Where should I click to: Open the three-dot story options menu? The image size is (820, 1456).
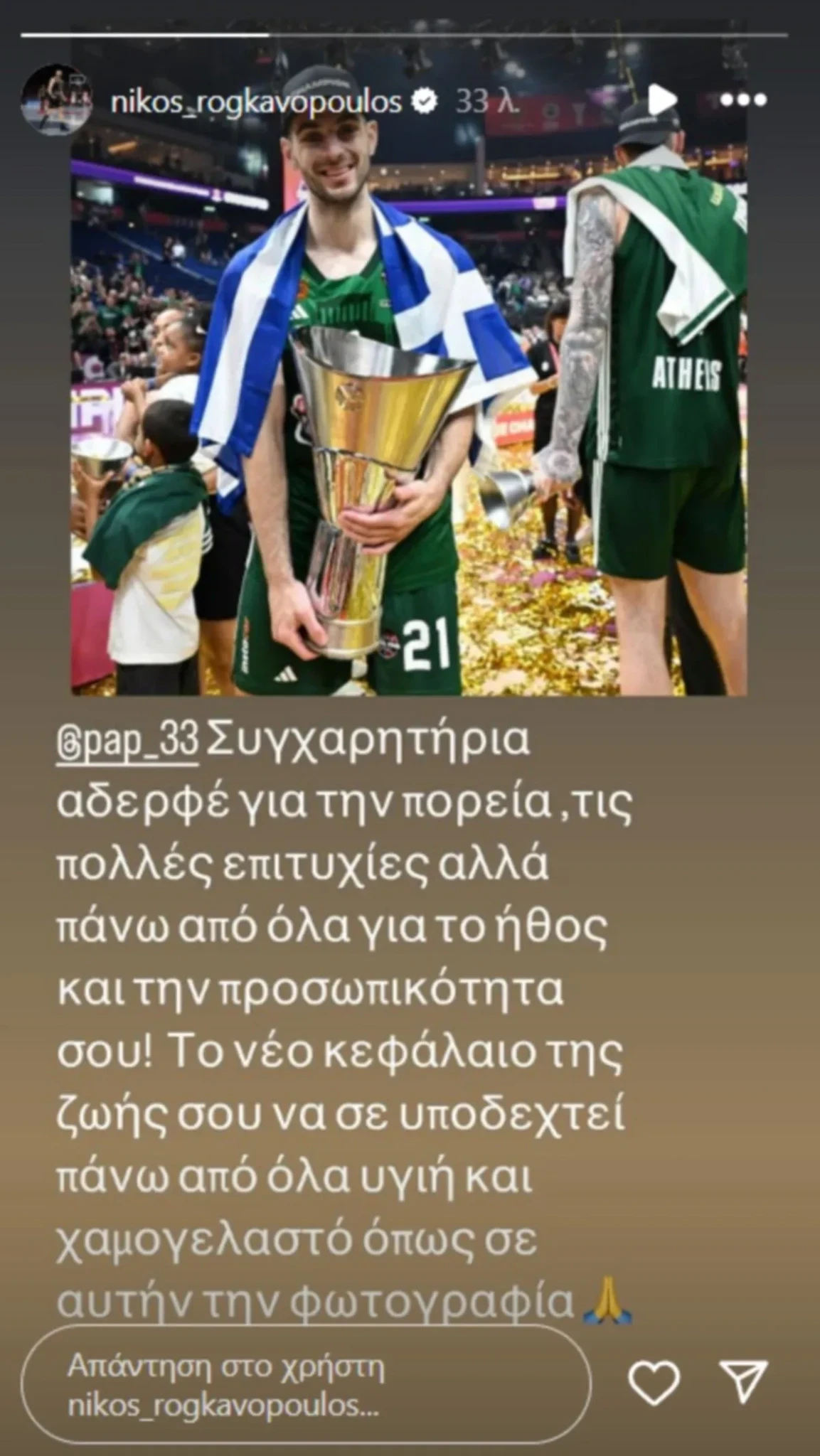click(745, 100)
